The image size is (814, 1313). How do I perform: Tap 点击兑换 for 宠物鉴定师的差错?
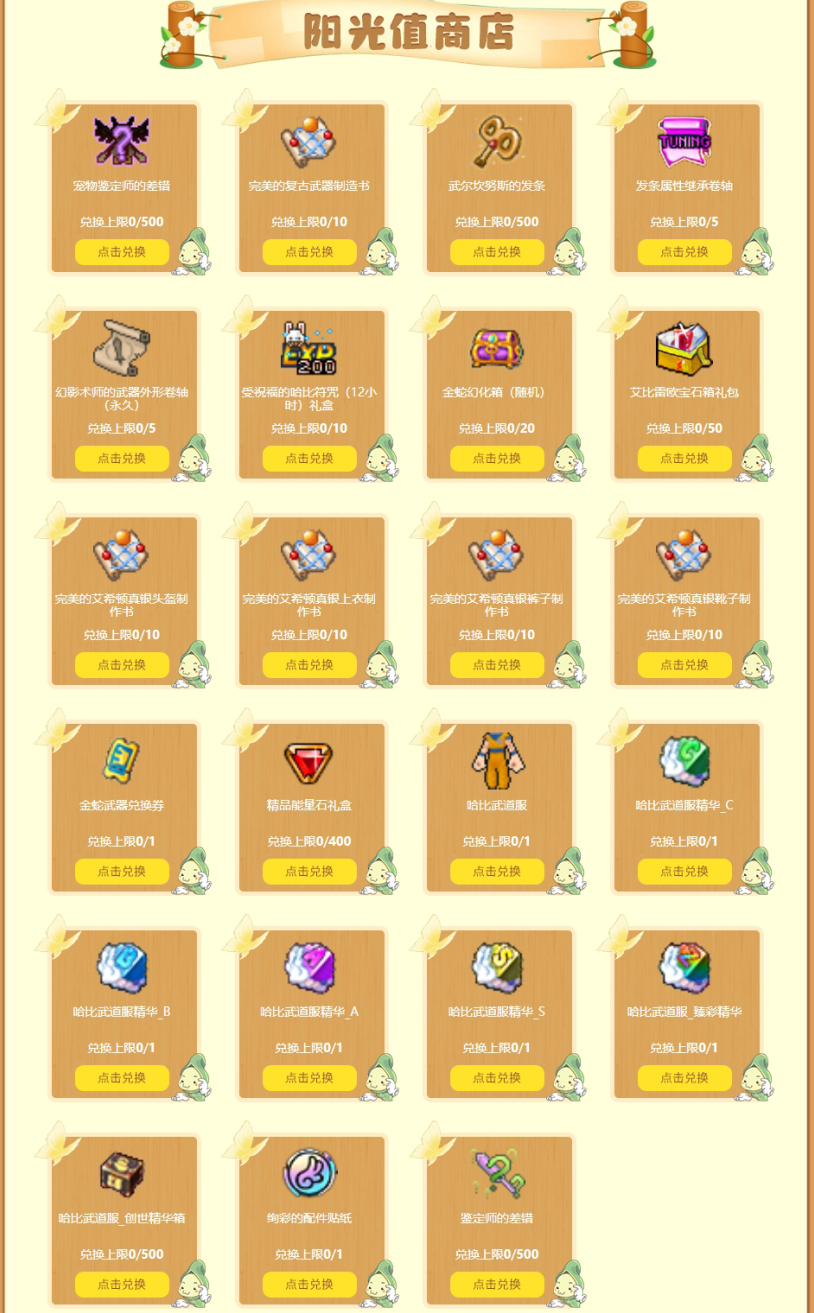[122, 252]
